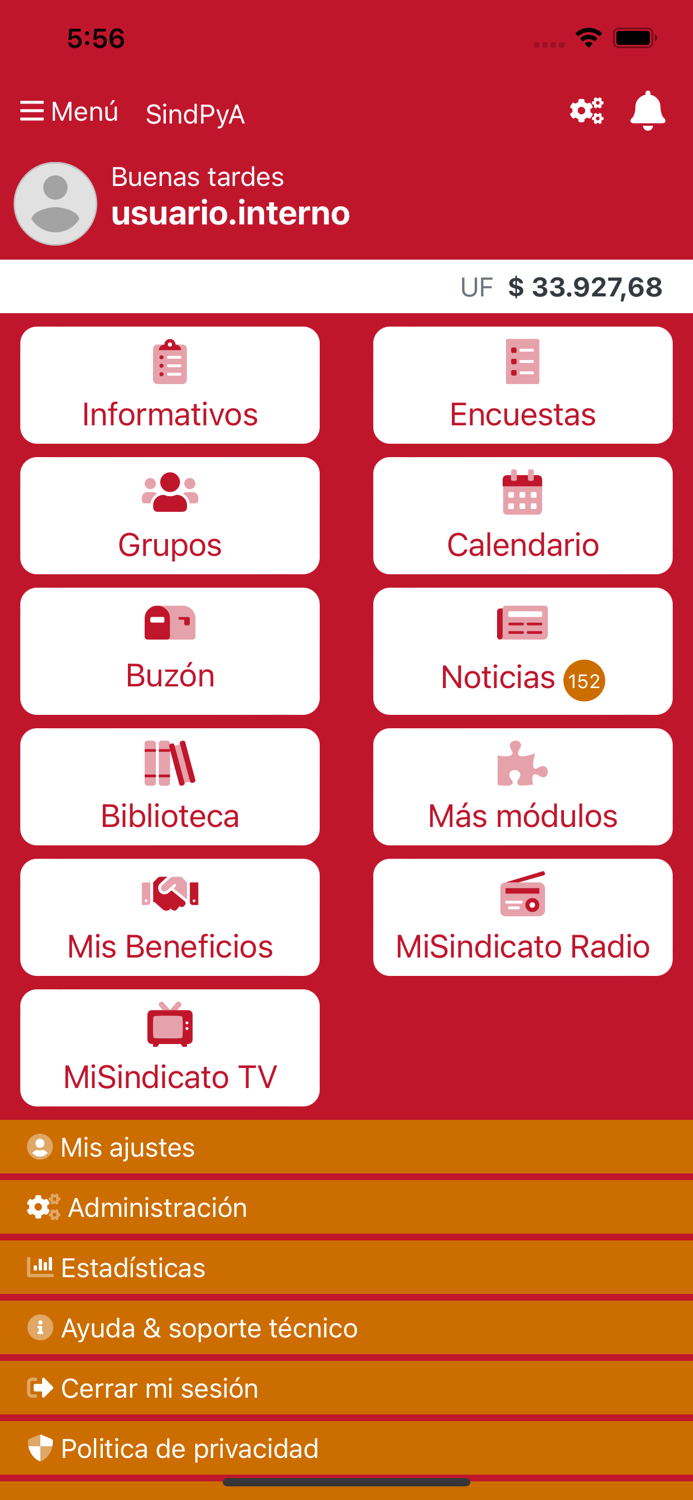The height and width of the screenshot is (1500, 693).
Task: View Estadísticas
Action: tap(133, 1268)
